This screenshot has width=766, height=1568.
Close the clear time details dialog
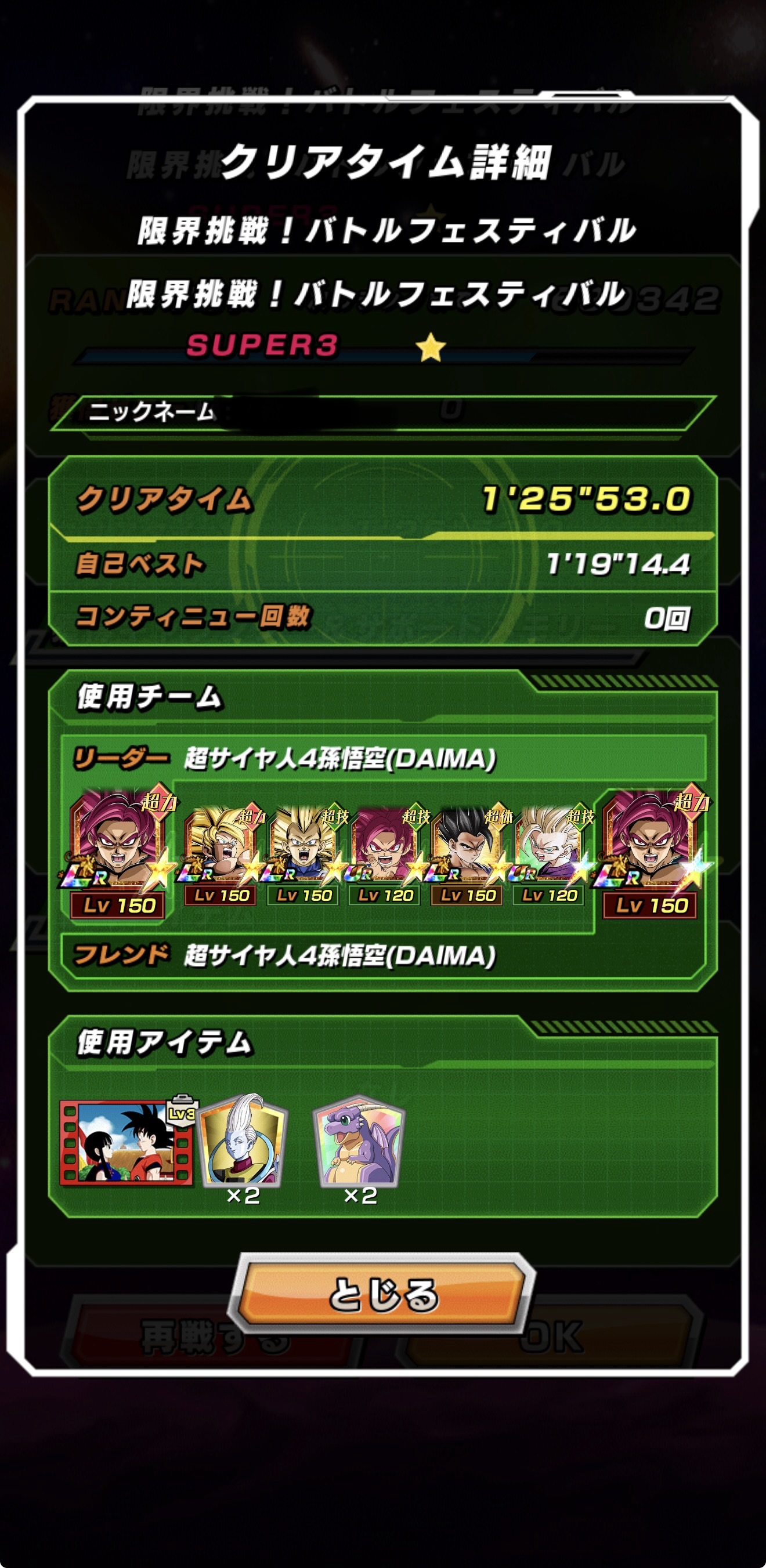[x=382, y=1294]
